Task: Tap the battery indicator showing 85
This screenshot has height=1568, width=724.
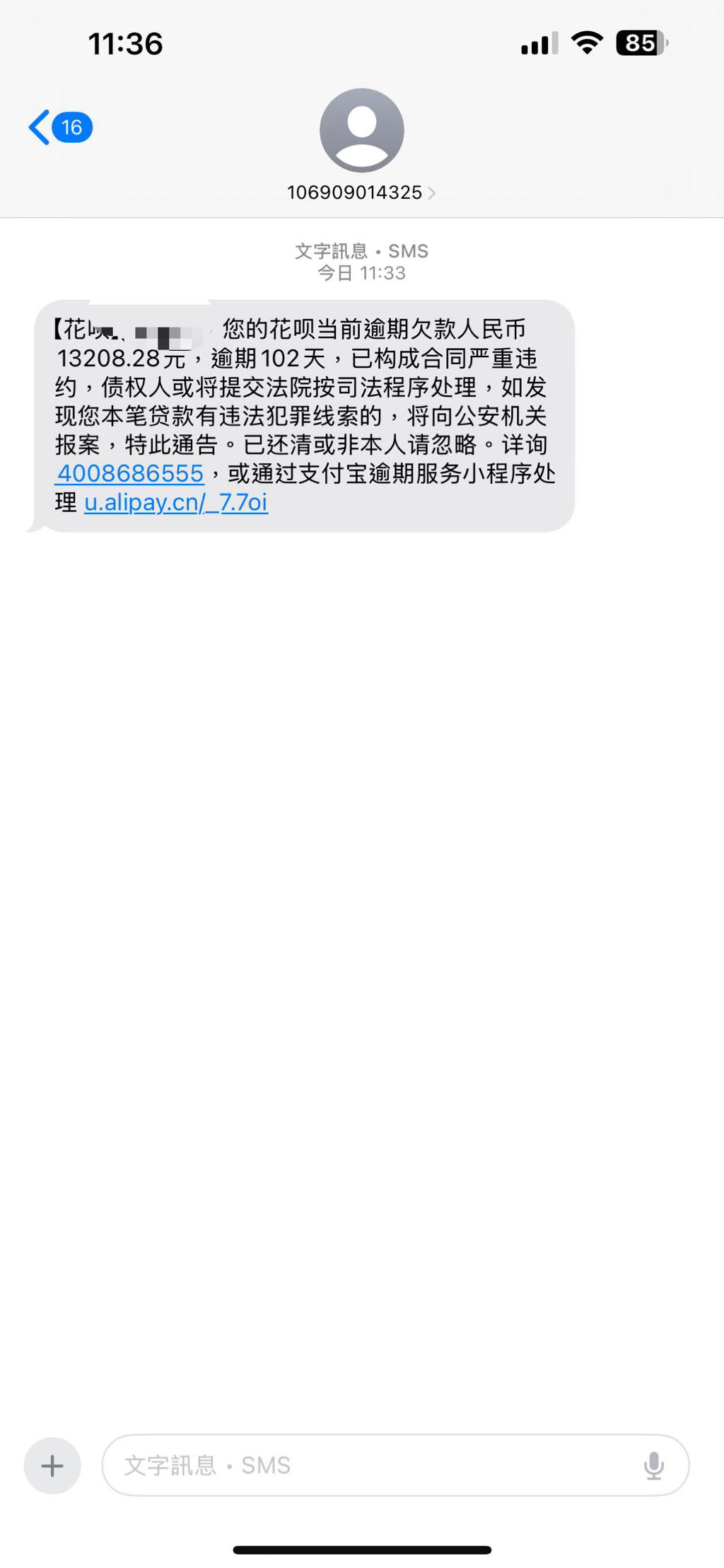Action: point(638,44)
